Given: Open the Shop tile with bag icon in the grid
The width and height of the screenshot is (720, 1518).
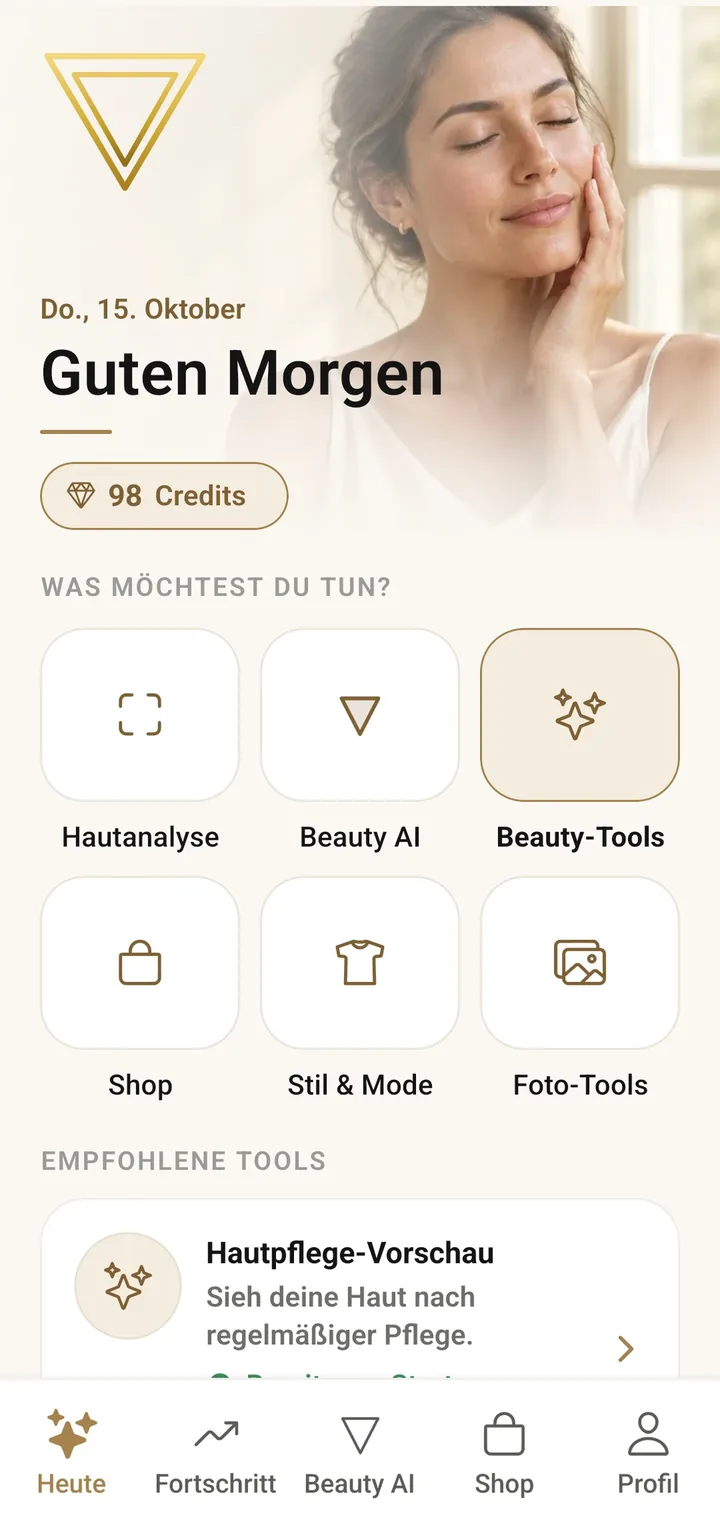Looking at the screenshot, I should 140,962.
